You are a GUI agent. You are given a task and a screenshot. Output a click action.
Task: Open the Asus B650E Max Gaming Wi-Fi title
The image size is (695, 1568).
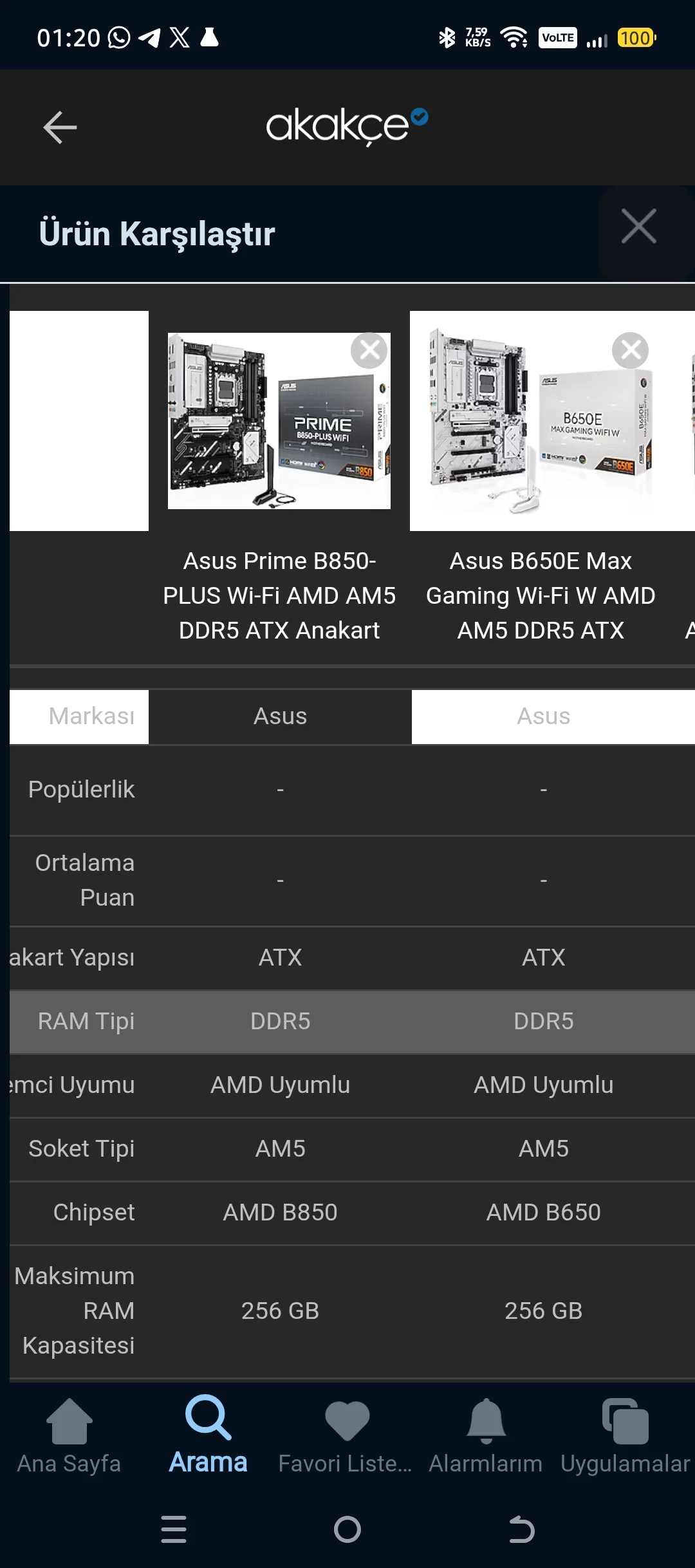(541, 595)
